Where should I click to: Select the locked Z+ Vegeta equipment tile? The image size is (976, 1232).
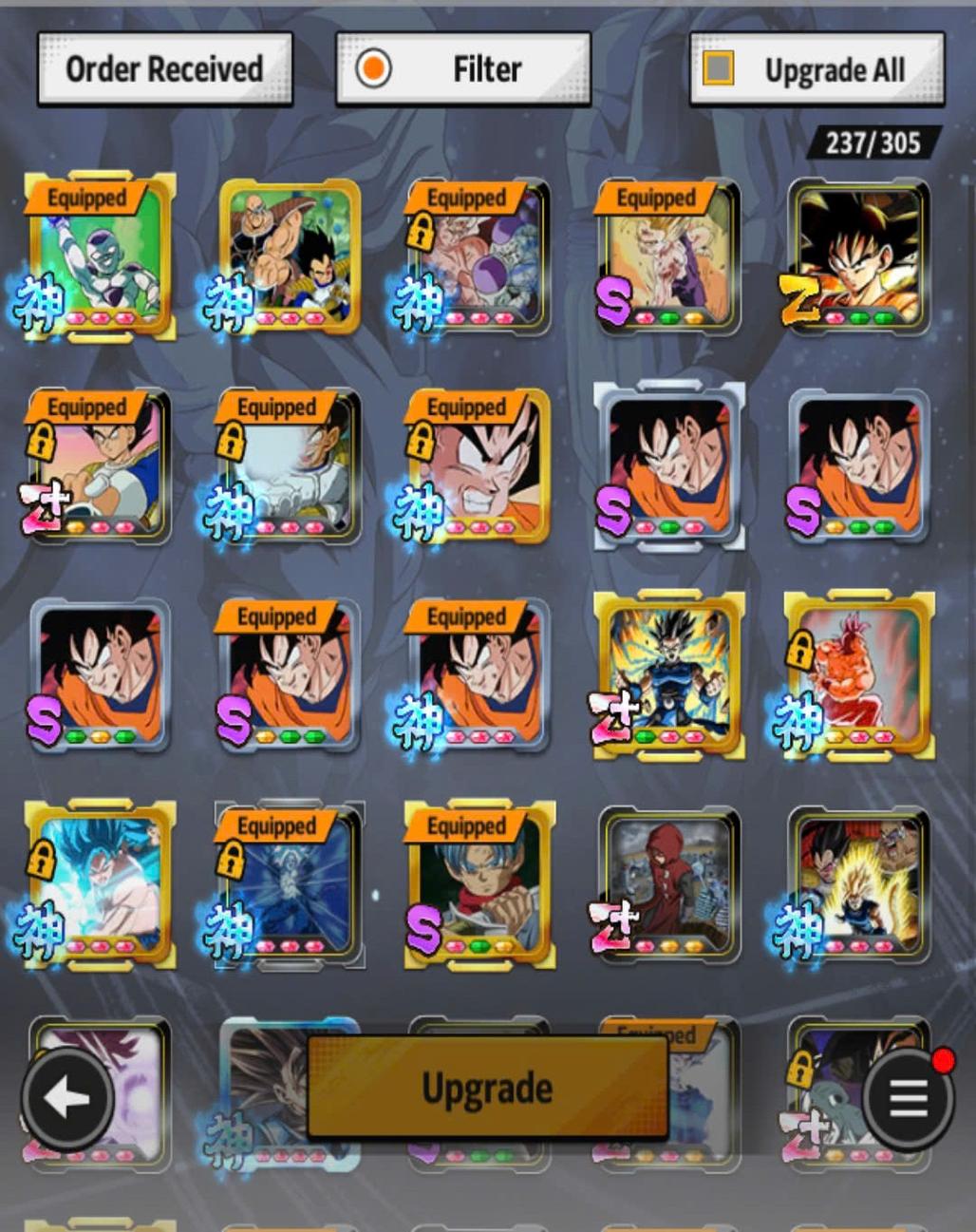(x=100, y=466)
